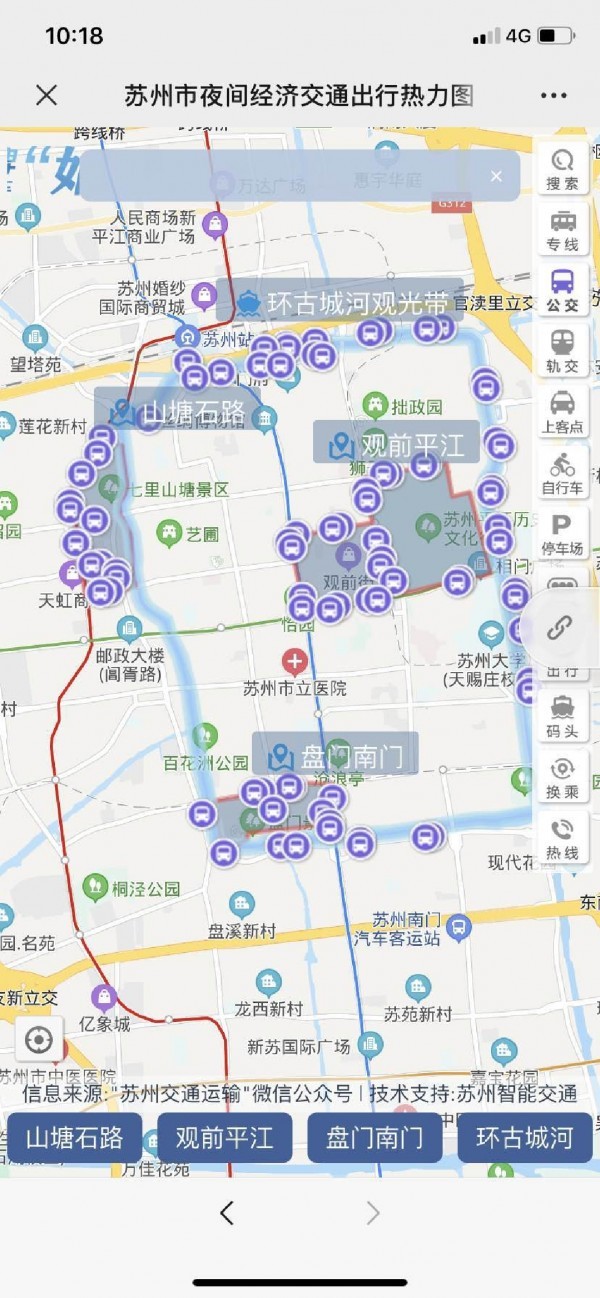This screenshot has width=600, height=1298.
Task: Select the 山塘石路 area button
Action: [75, 1138]
